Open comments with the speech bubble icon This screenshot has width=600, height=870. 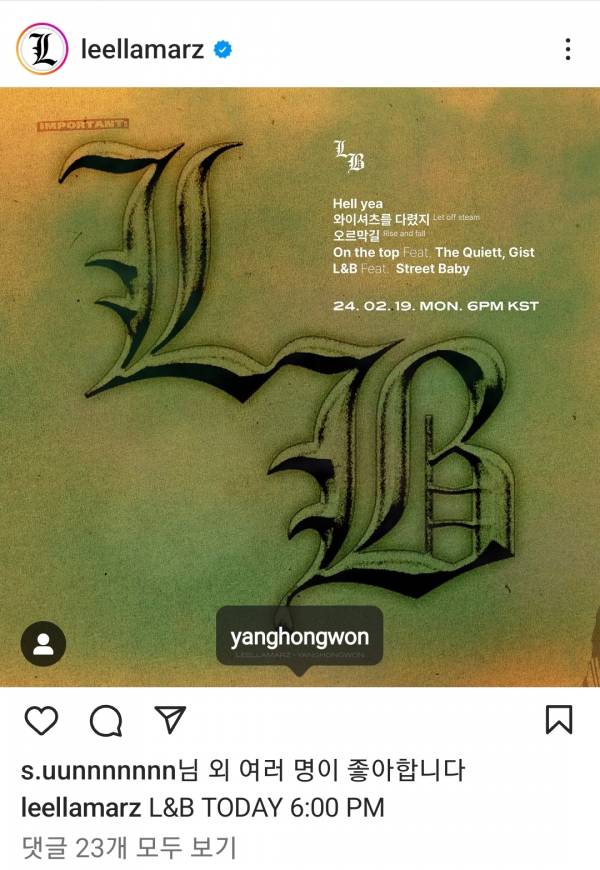coord(106,720)
